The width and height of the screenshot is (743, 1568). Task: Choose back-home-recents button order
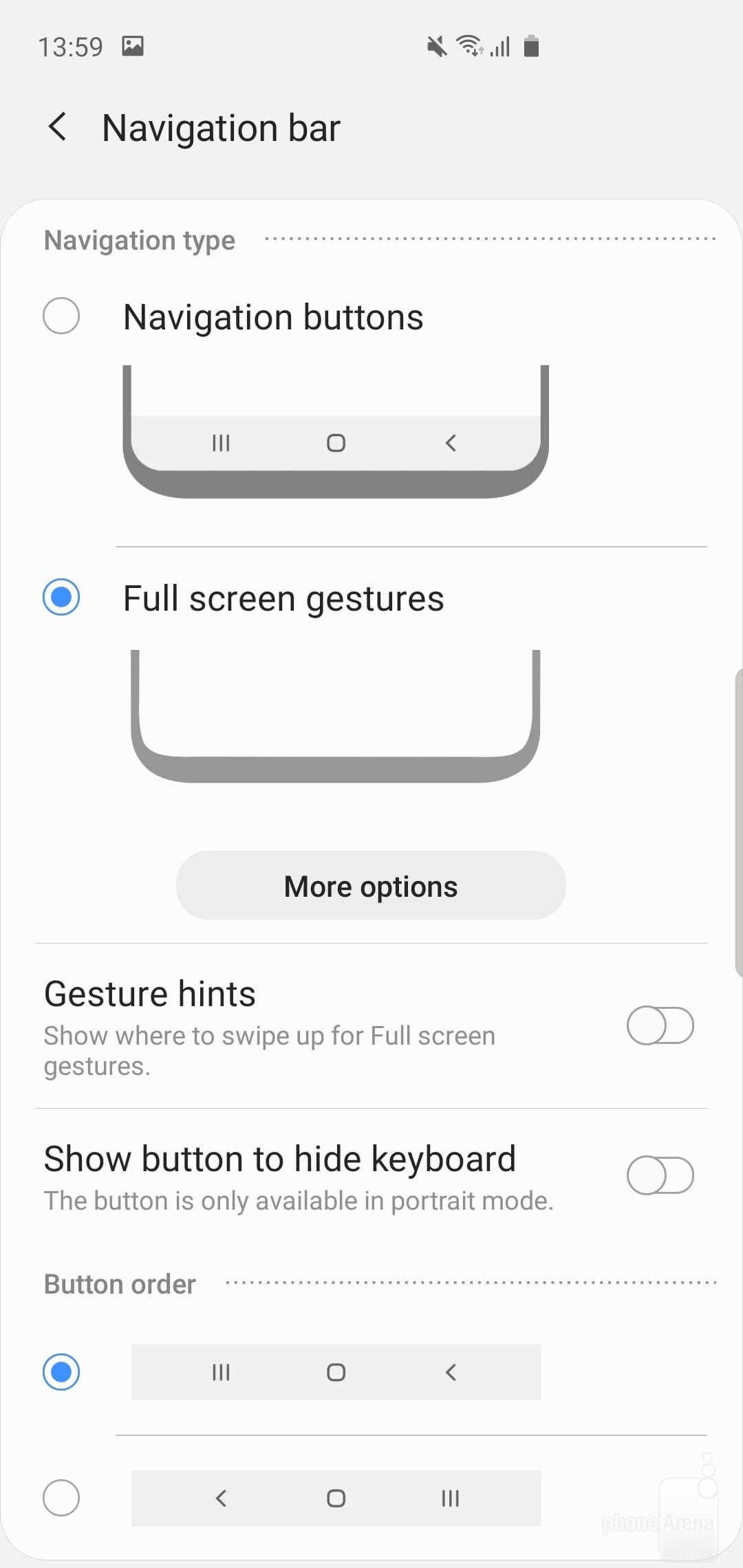61,1498
